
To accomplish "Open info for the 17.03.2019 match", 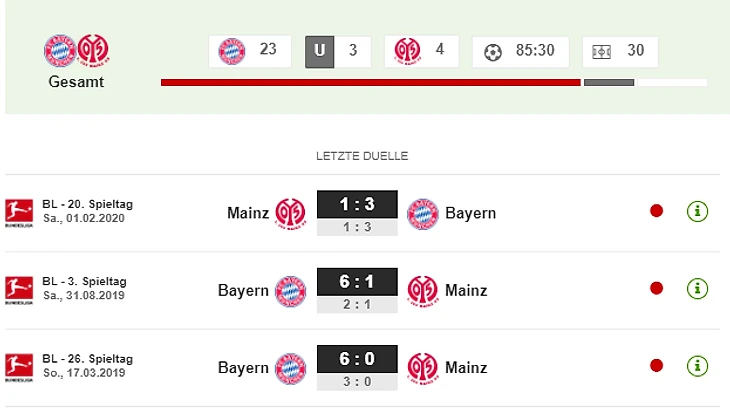I will (697, 365).
